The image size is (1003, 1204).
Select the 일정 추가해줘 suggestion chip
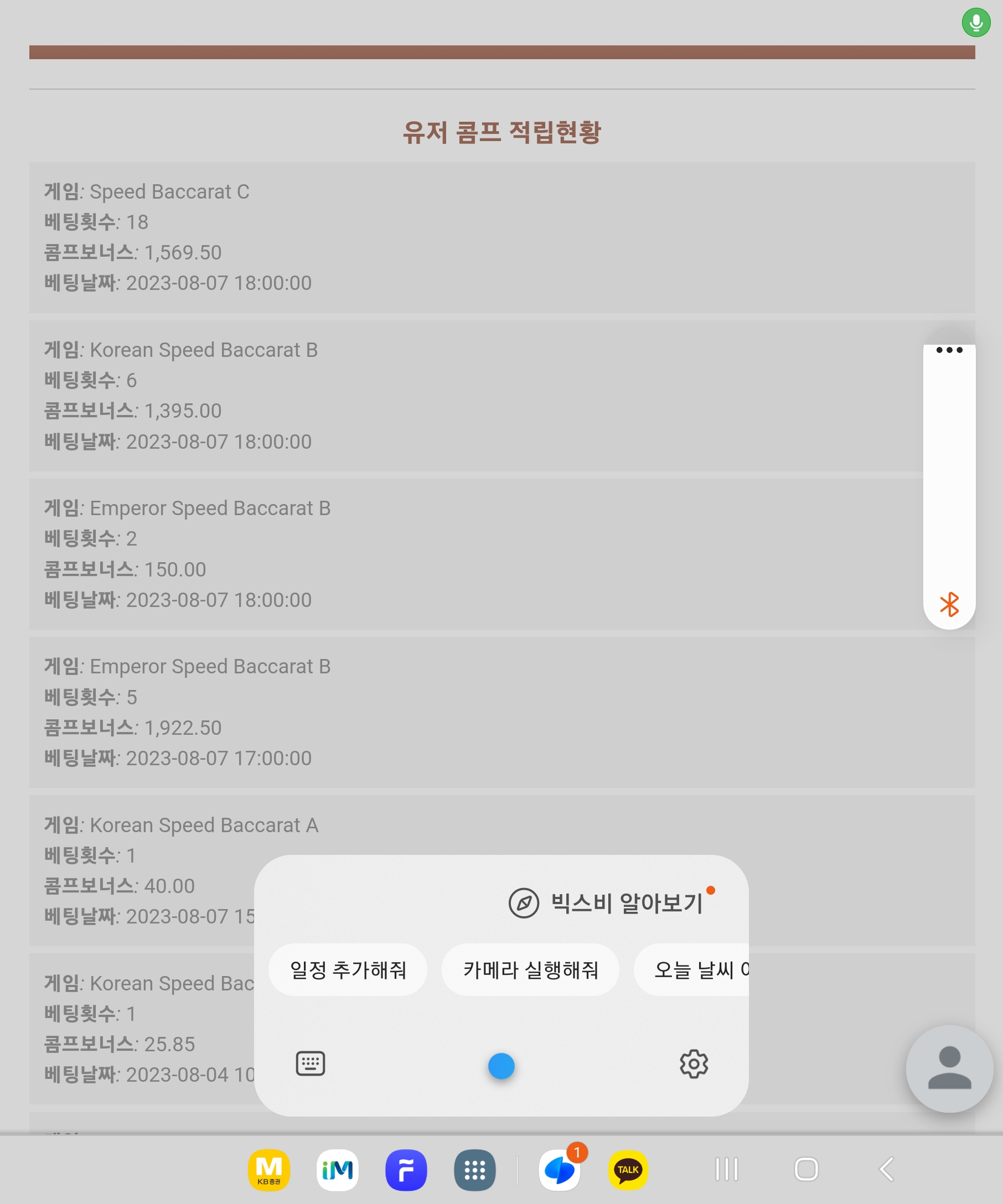[x=348, y=969]
